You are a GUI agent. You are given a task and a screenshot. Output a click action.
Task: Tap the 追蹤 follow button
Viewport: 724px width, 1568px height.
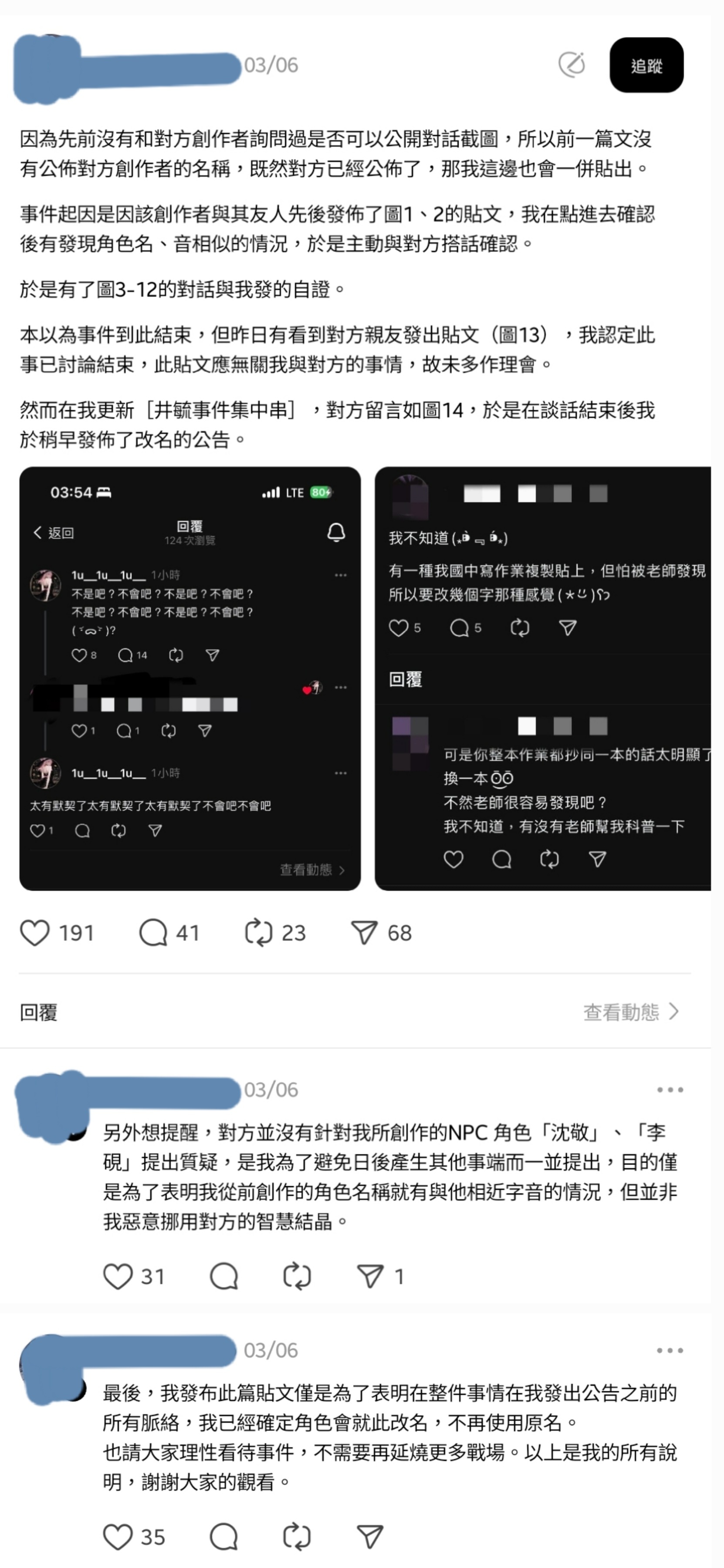[x=646, y=65]
